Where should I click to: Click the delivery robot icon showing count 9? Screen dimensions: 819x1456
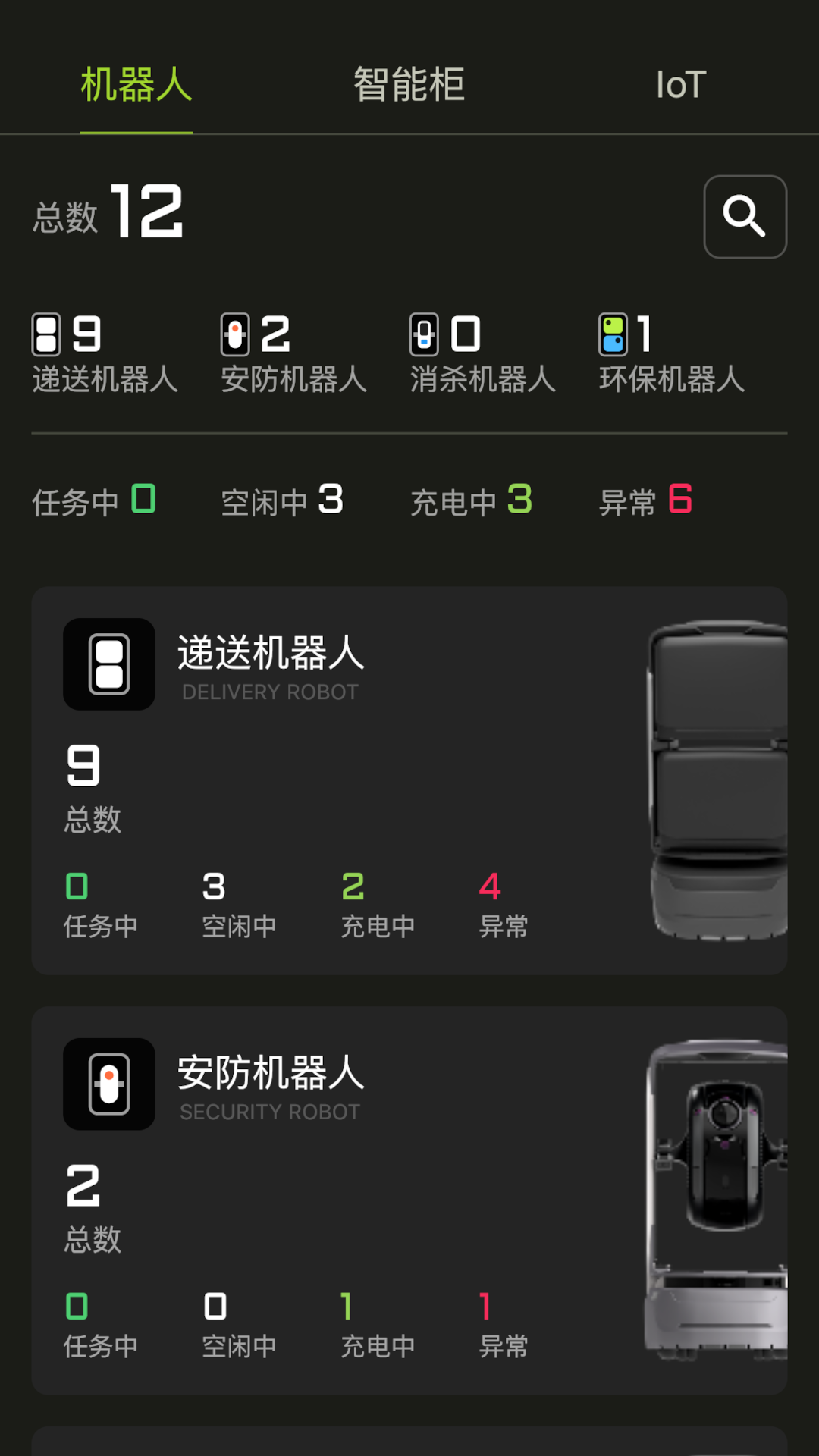47,334
